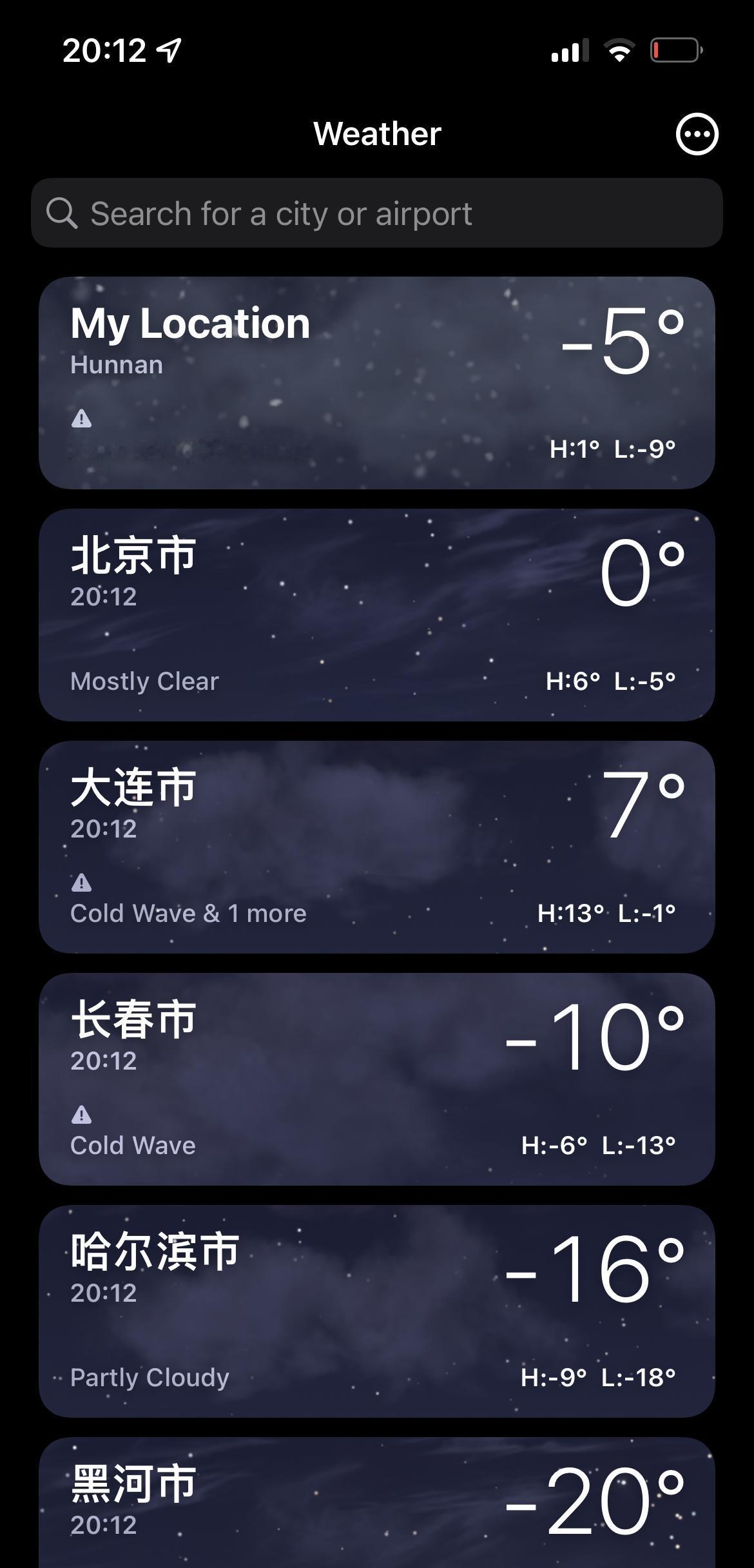Click the search magnifier icon
Image resolution: width=754 pixels, height=1568 pixels.
pos(61,212)
